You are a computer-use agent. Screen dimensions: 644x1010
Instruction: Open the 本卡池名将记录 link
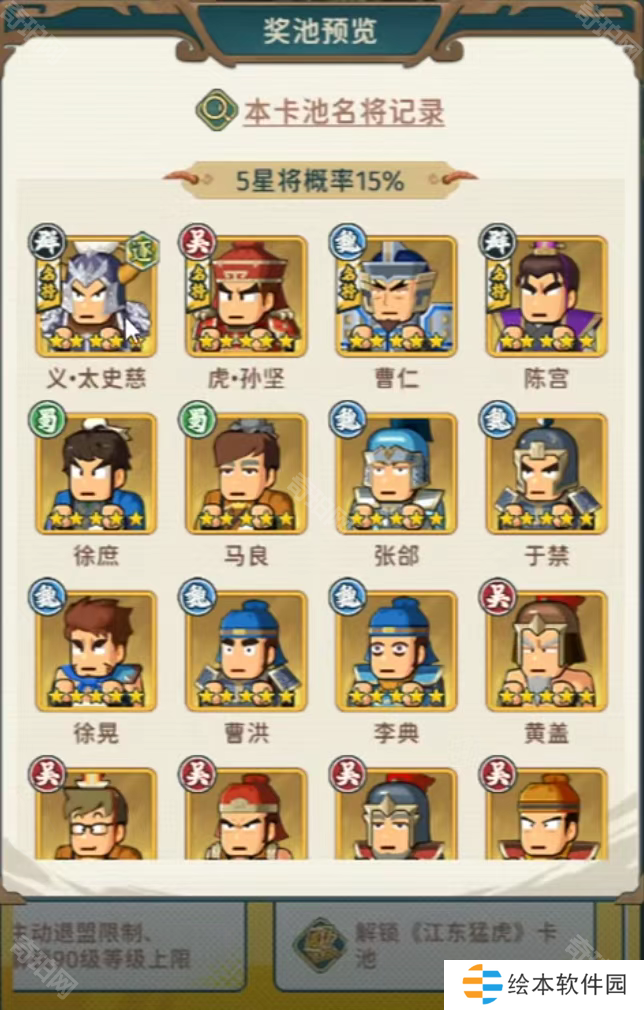click(343, 111)
